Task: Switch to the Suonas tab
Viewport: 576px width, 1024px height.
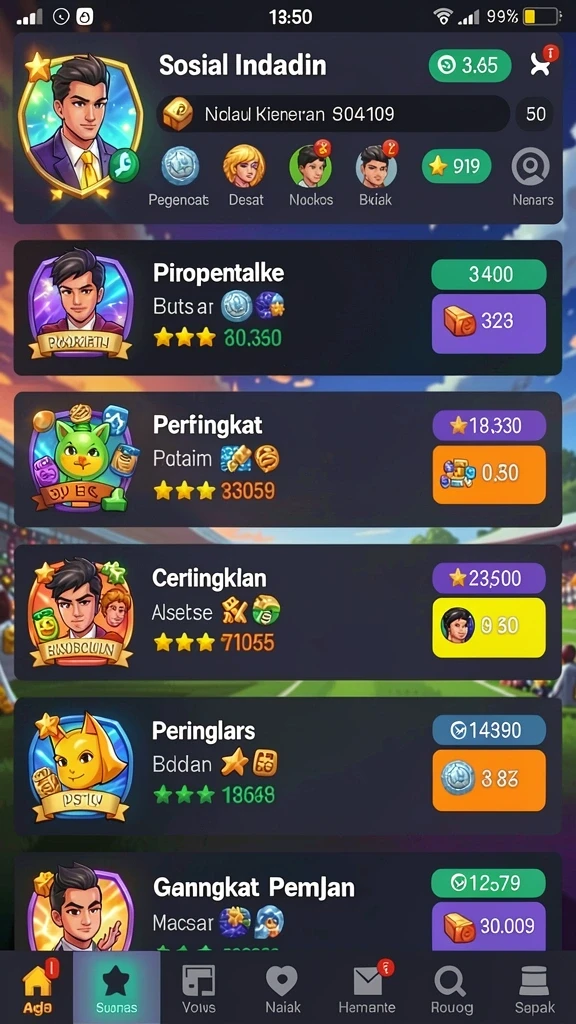Action: (116, 987)
